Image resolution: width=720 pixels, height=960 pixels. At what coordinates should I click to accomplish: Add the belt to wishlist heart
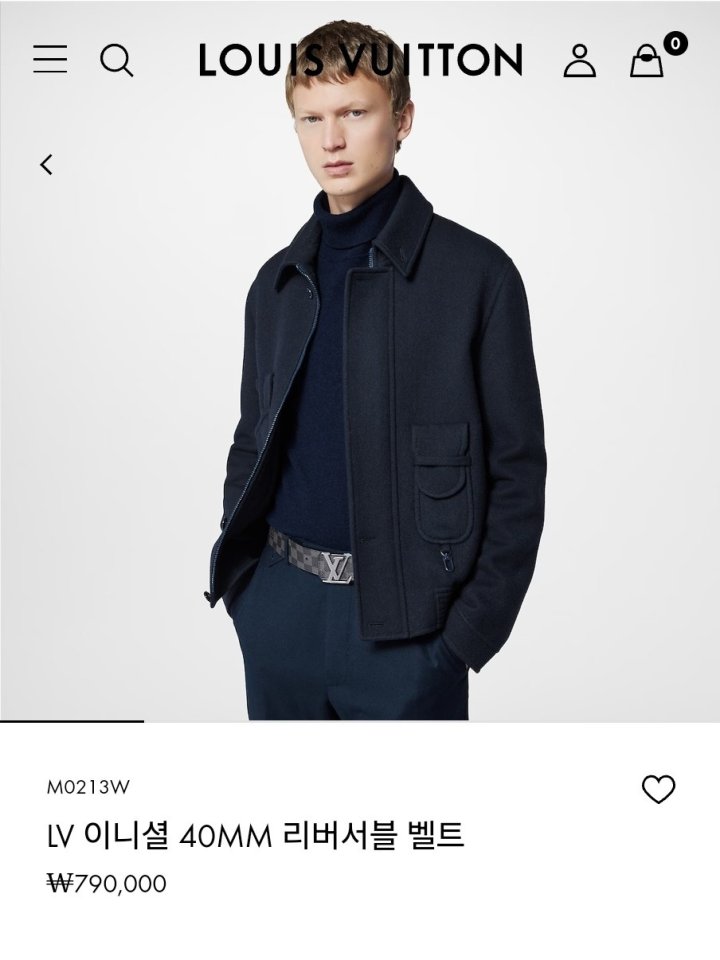(658, 789)
